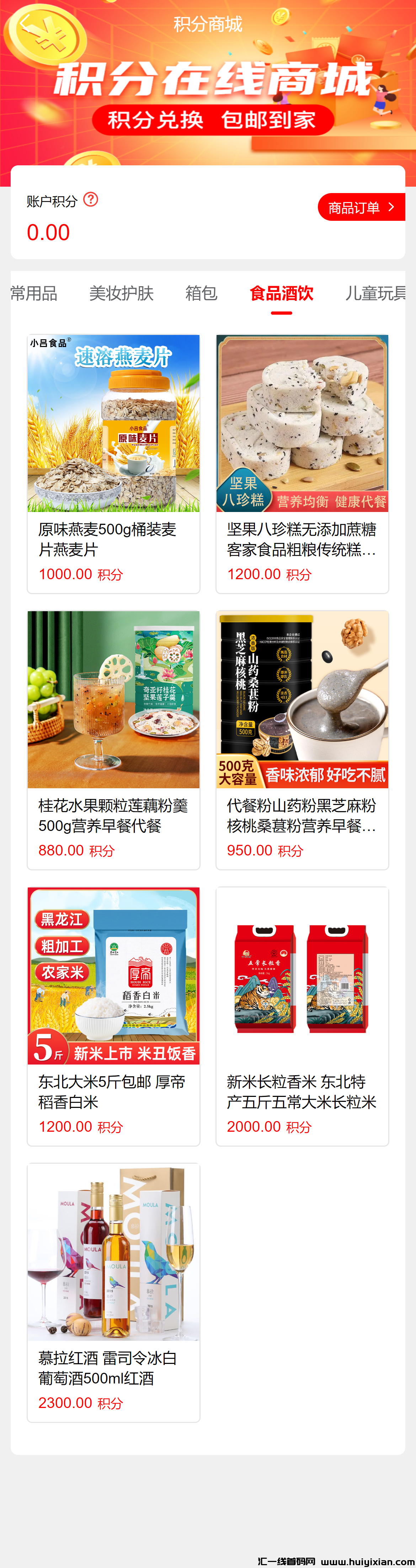416x1568 pixels.
Task: View the 桂花水果颗粒莲藕粉羹 product
Action: click(x=113, y=739)
